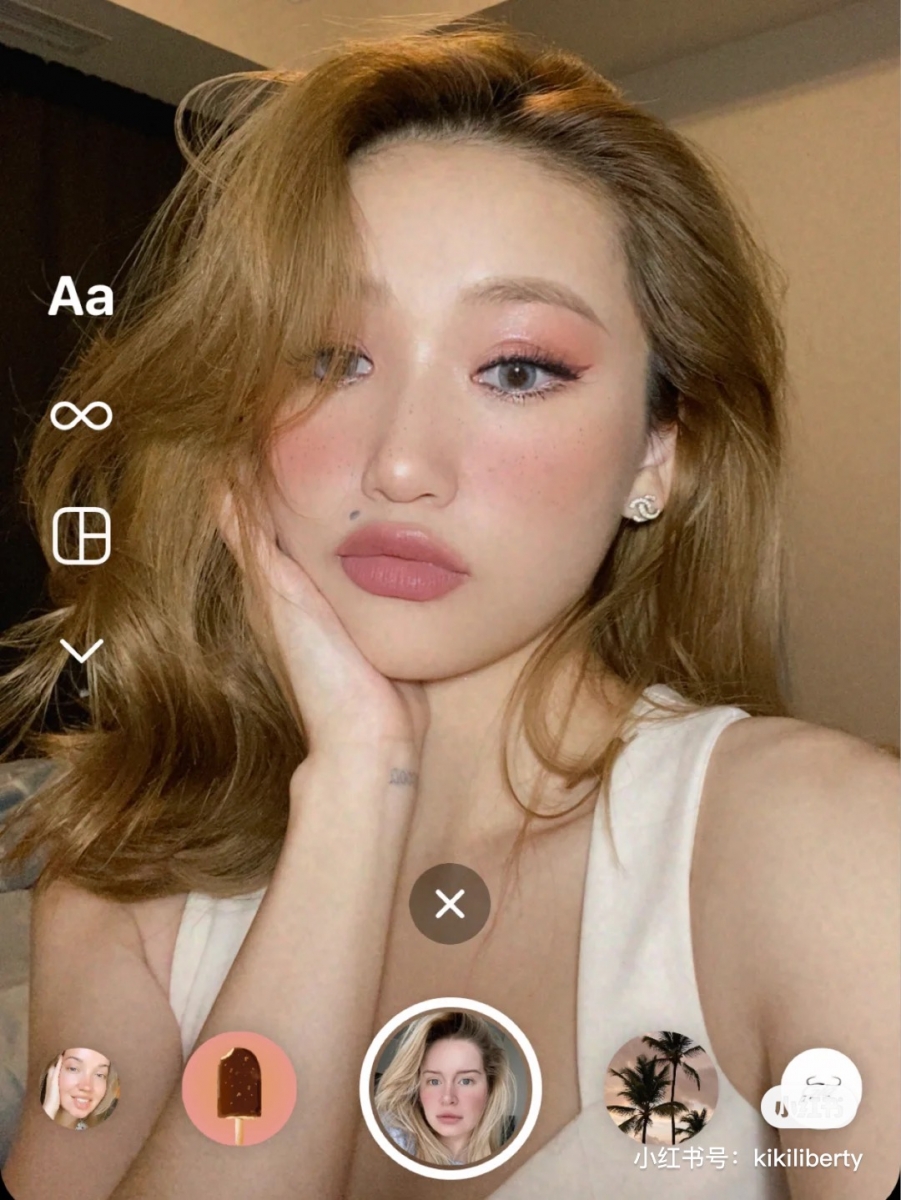Choose the ice cream bar effect
This screenshot has width=901, height=1200.
[240, 1088]
